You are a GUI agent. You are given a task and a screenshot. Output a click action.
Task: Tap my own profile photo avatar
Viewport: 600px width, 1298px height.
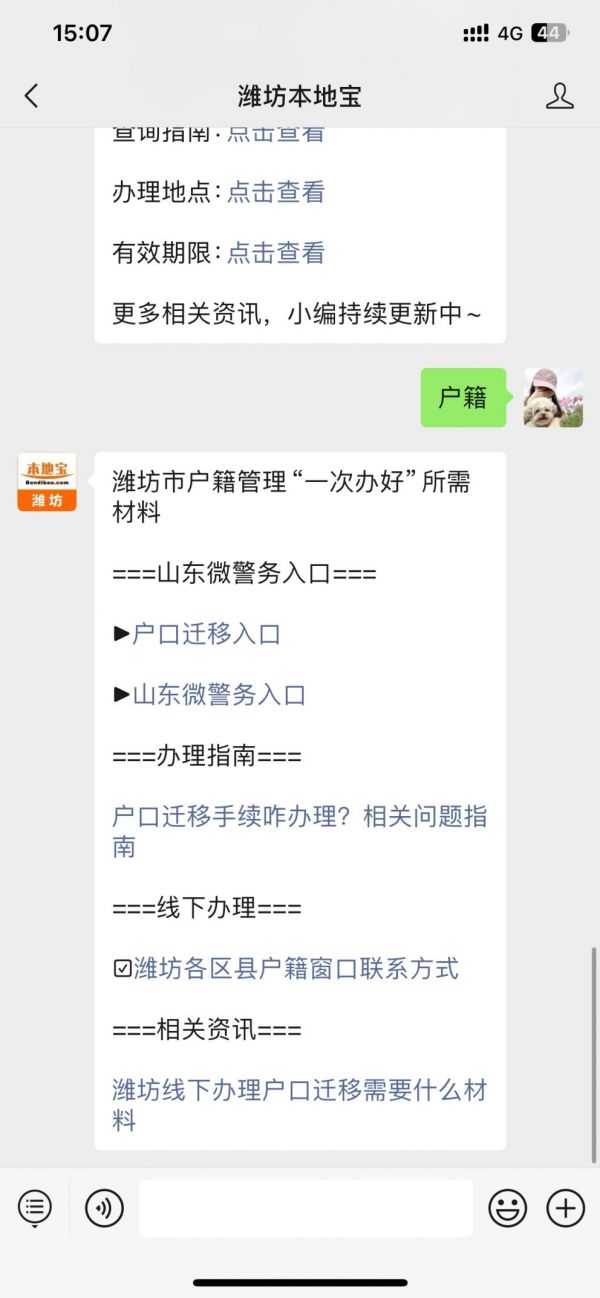[553, 398]
